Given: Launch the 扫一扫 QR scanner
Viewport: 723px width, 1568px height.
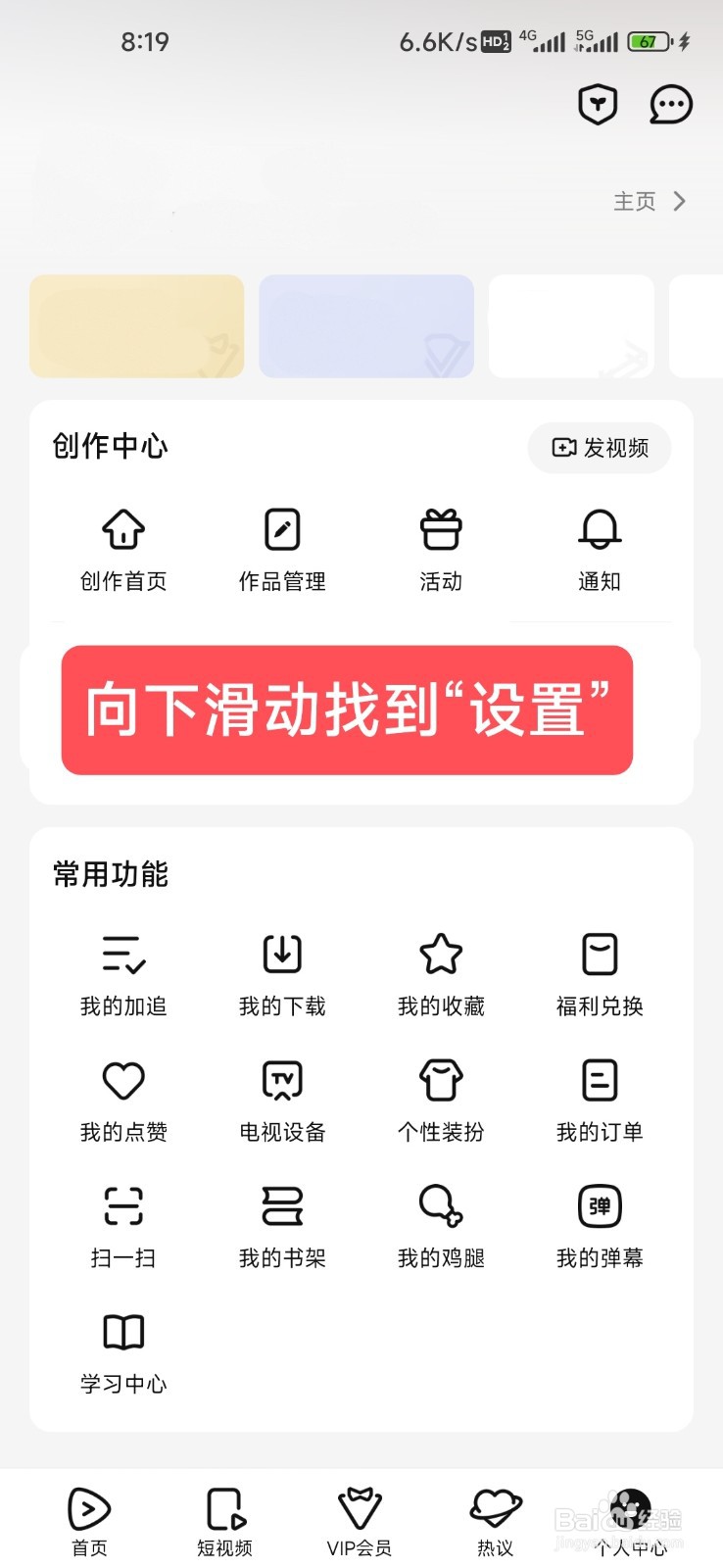Looking at the screenshot, I should pyautogui.click(x=122, y=1225).
